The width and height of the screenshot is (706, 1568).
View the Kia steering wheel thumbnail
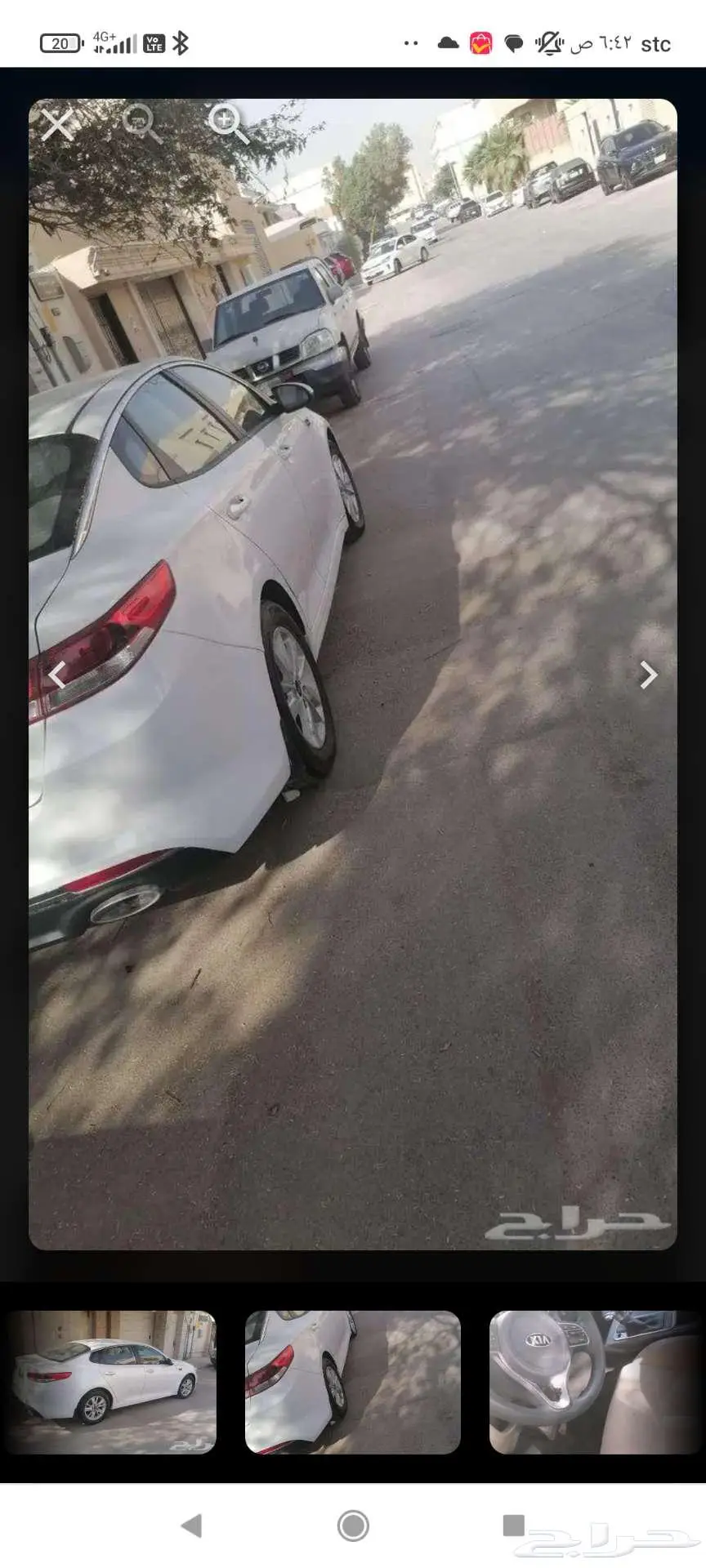click(595, 1383)
